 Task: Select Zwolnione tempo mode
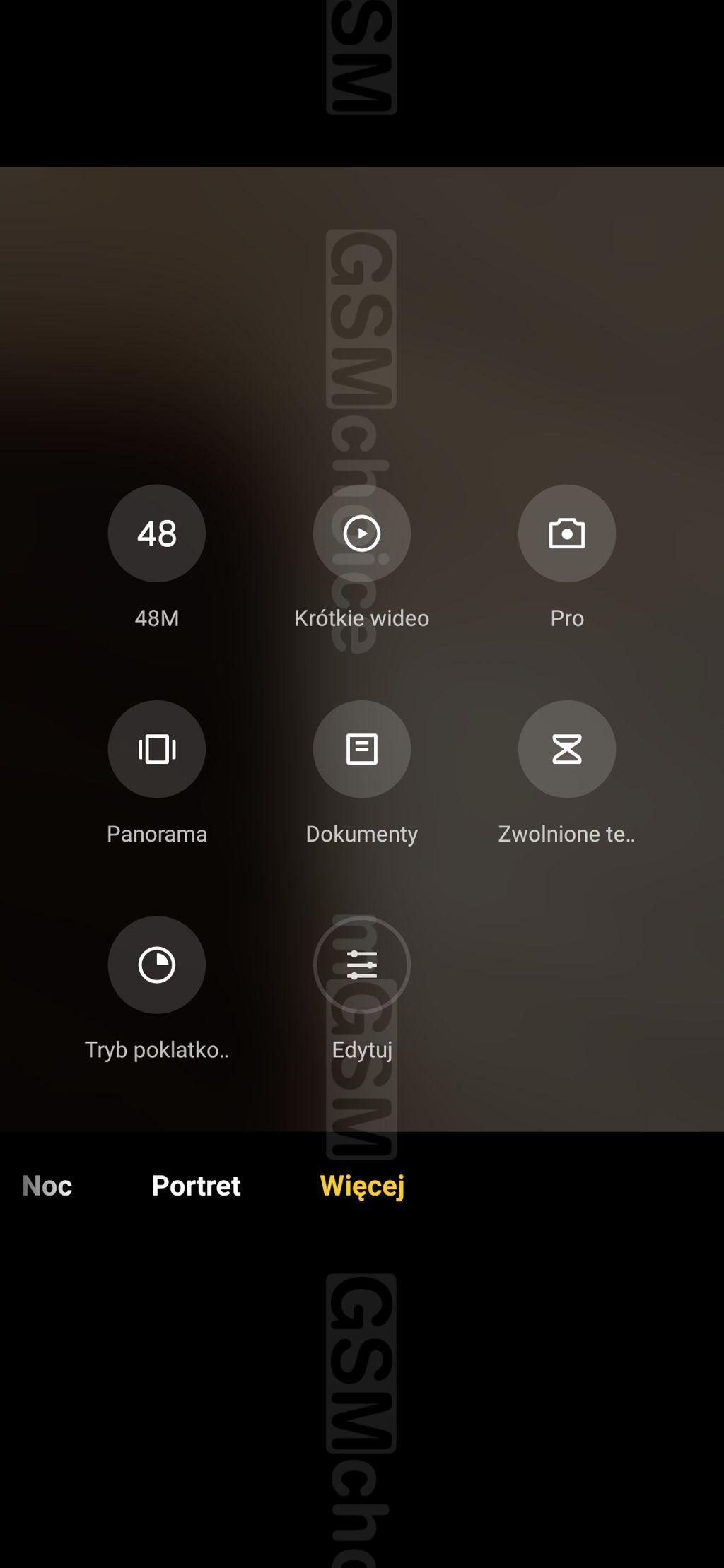(x=566, y=749)
